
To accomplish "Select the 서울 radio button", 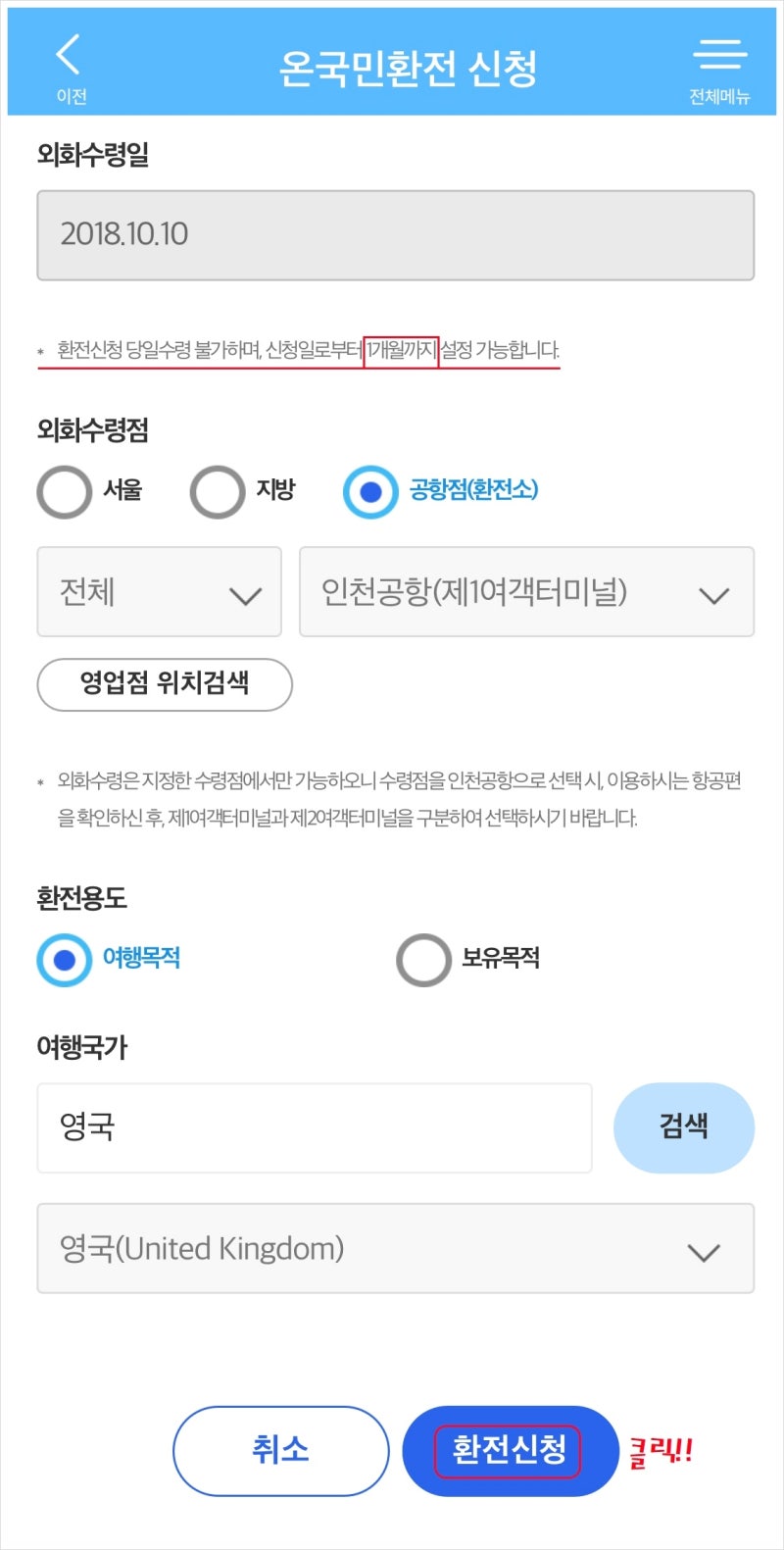I will 65,491.
